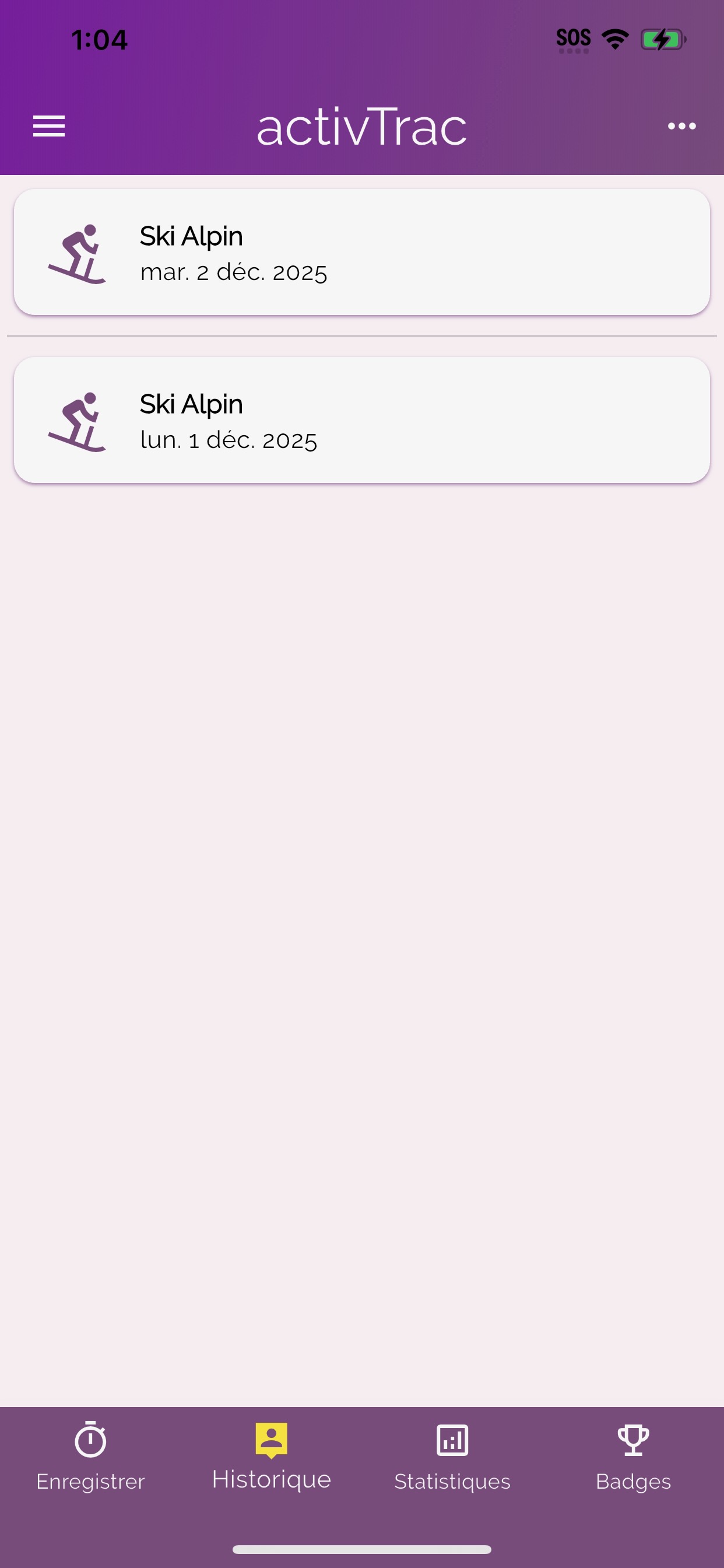724x1568 pixels.
Task: Open the three-dot overflow menu
Action: pyautogui.click(x=681, y=126)
